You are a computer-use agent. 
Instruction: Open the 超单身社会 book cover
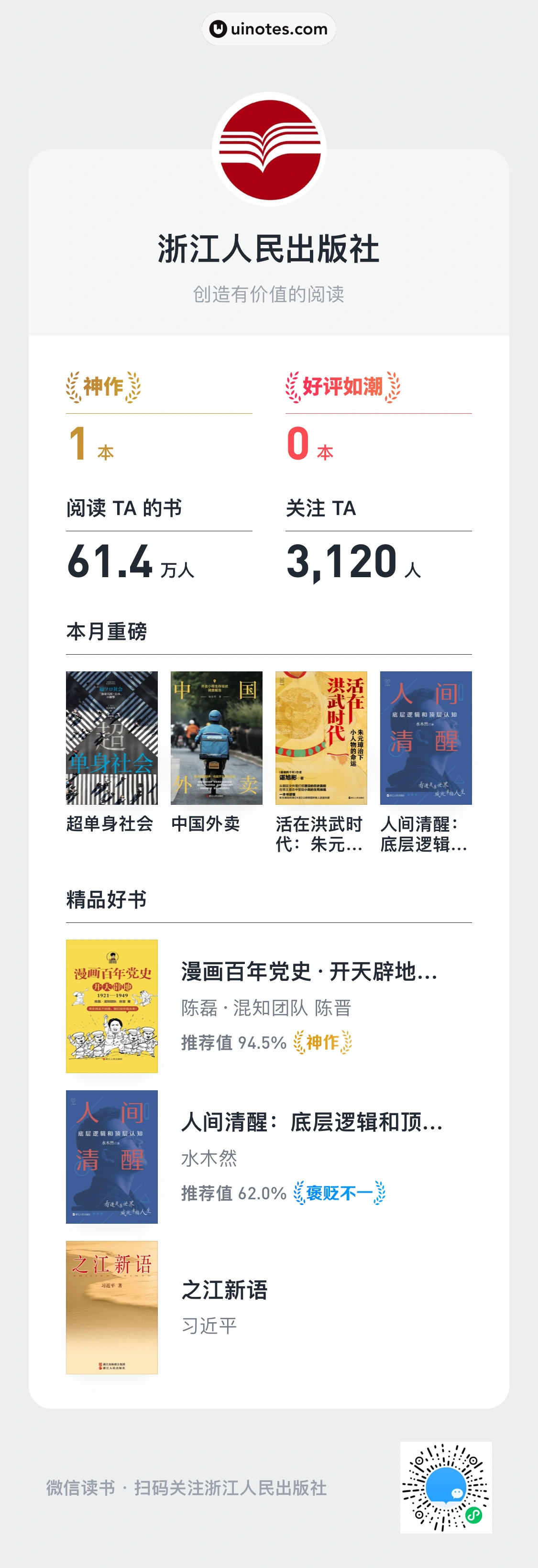point(111,738)
